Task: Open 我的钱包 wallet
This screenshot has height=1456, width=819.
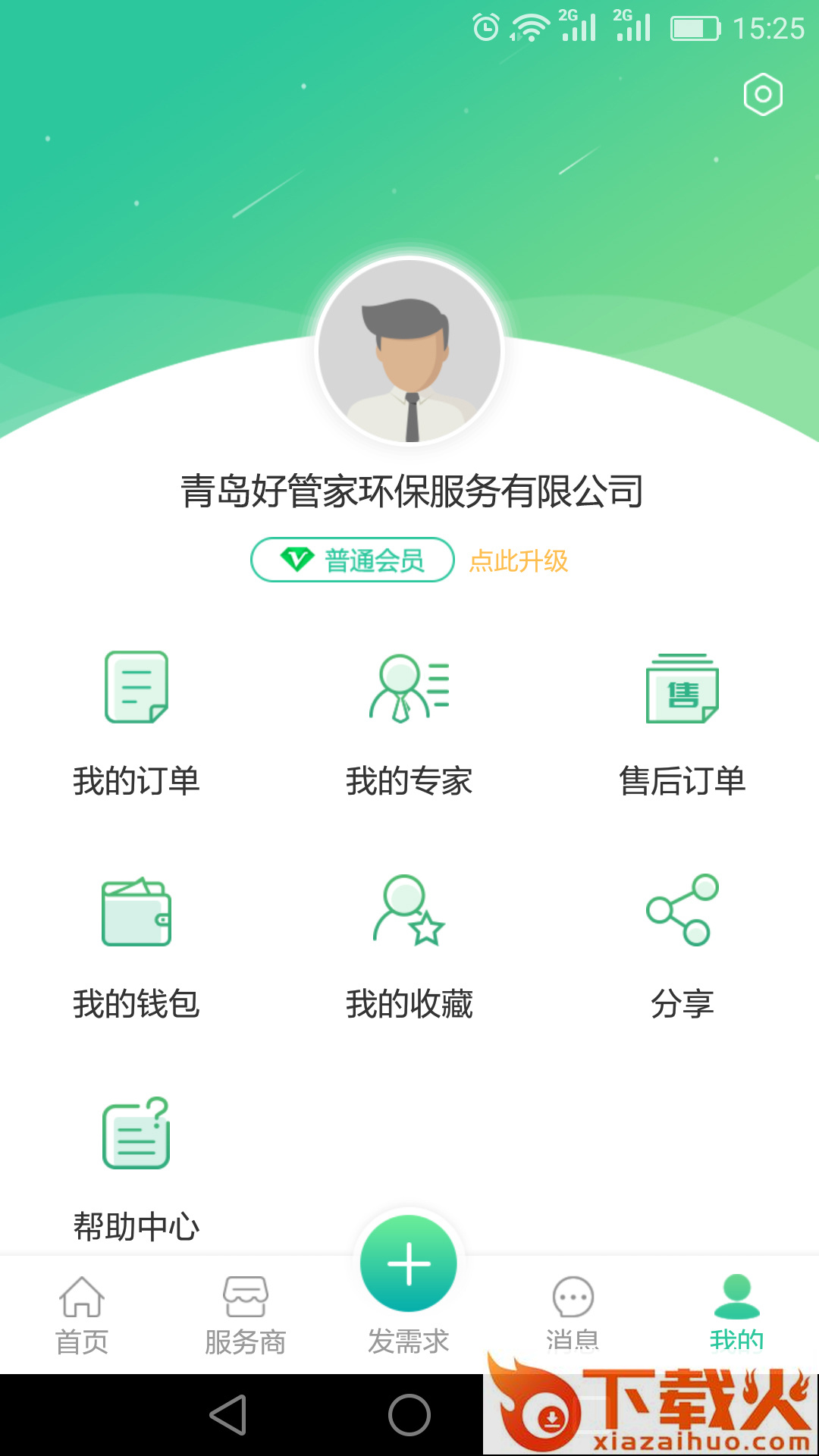Action: pyautogui.click(x=136, y=945)
